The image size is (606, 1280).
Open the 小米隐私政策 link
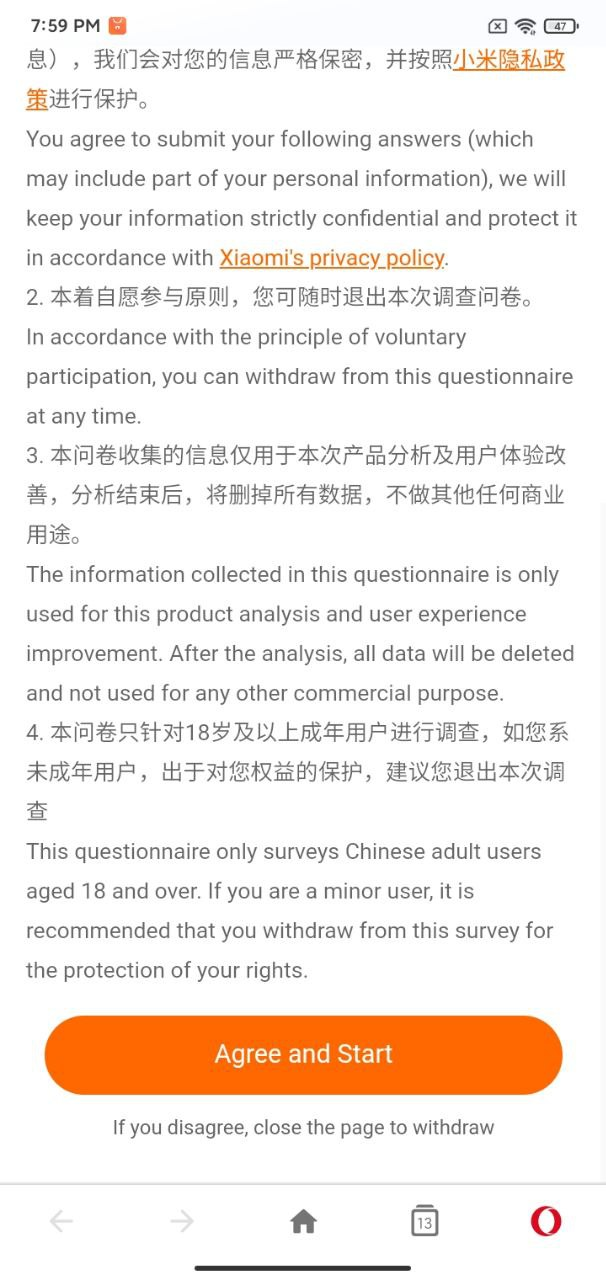coord(509,60)
